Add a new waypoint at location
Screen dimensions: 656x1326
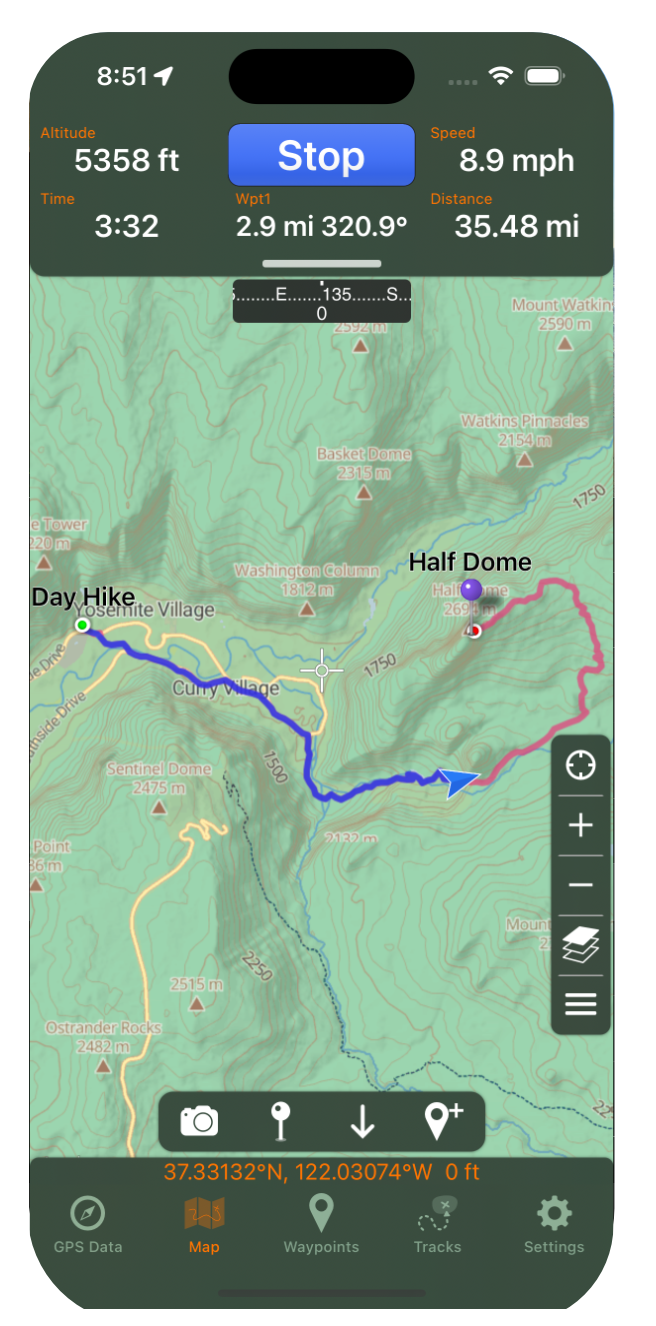click(443, 1121)
